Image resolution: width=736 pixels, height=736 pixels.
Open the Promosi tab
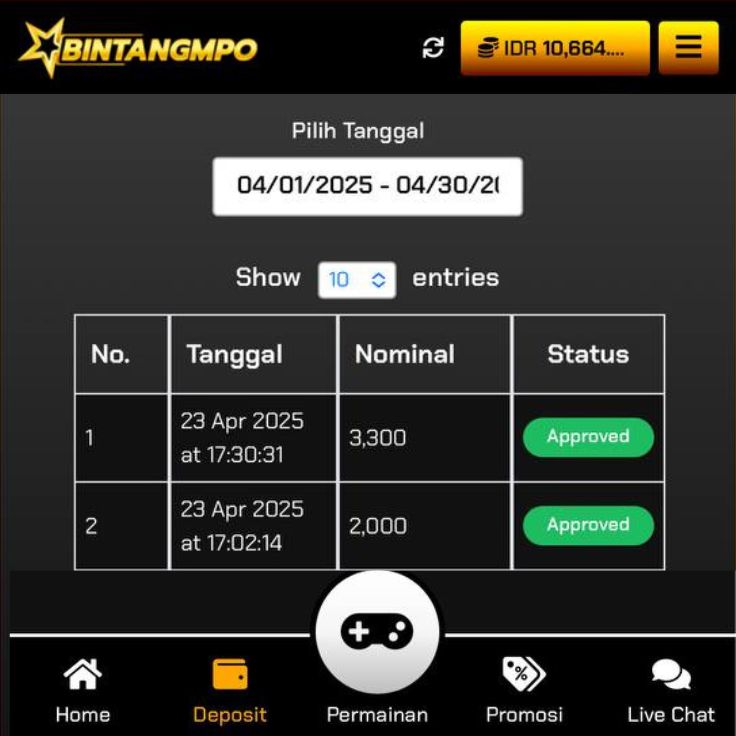(524, 691)
